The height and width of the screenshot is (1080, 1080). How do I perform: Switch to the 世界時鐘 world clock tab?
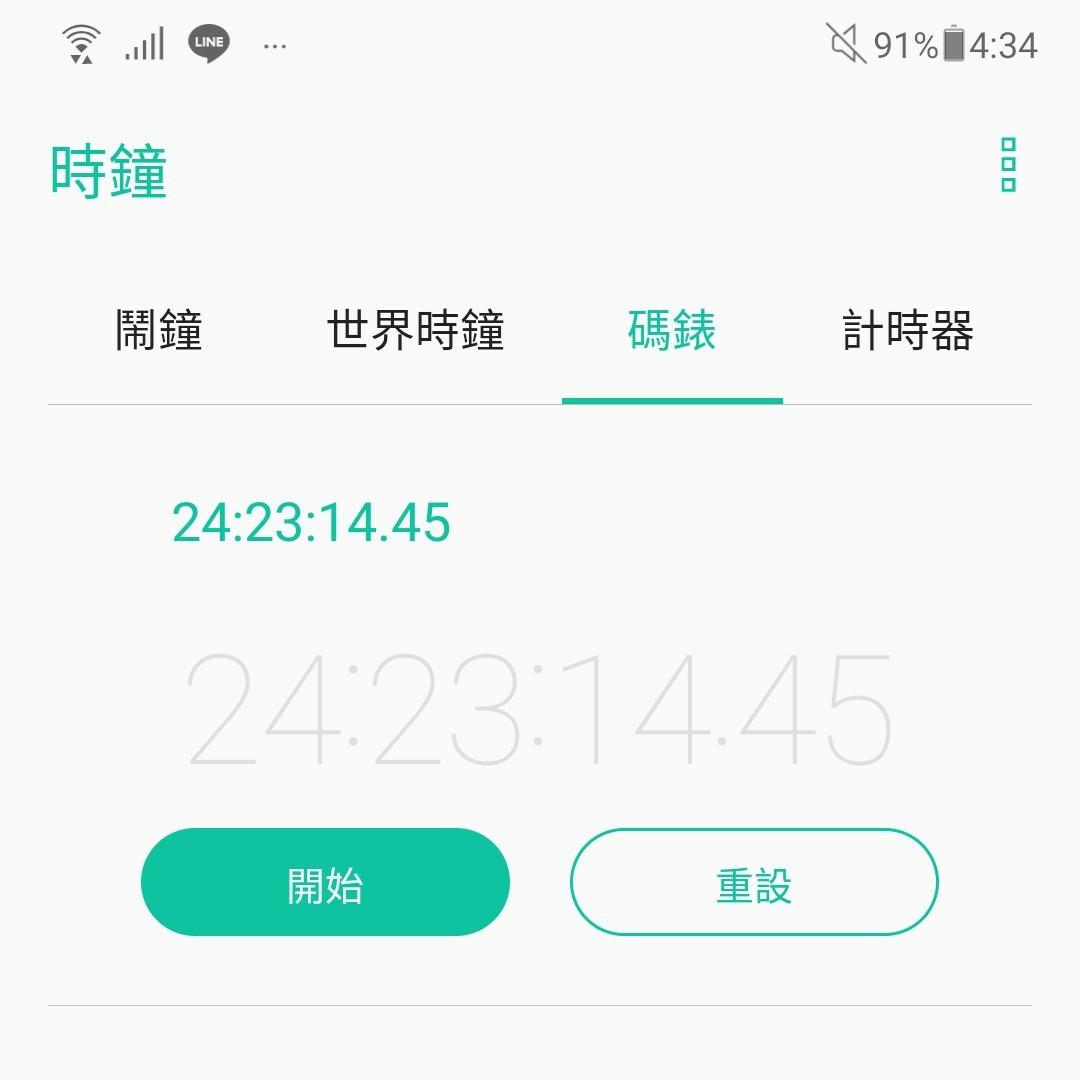[416, 331]
